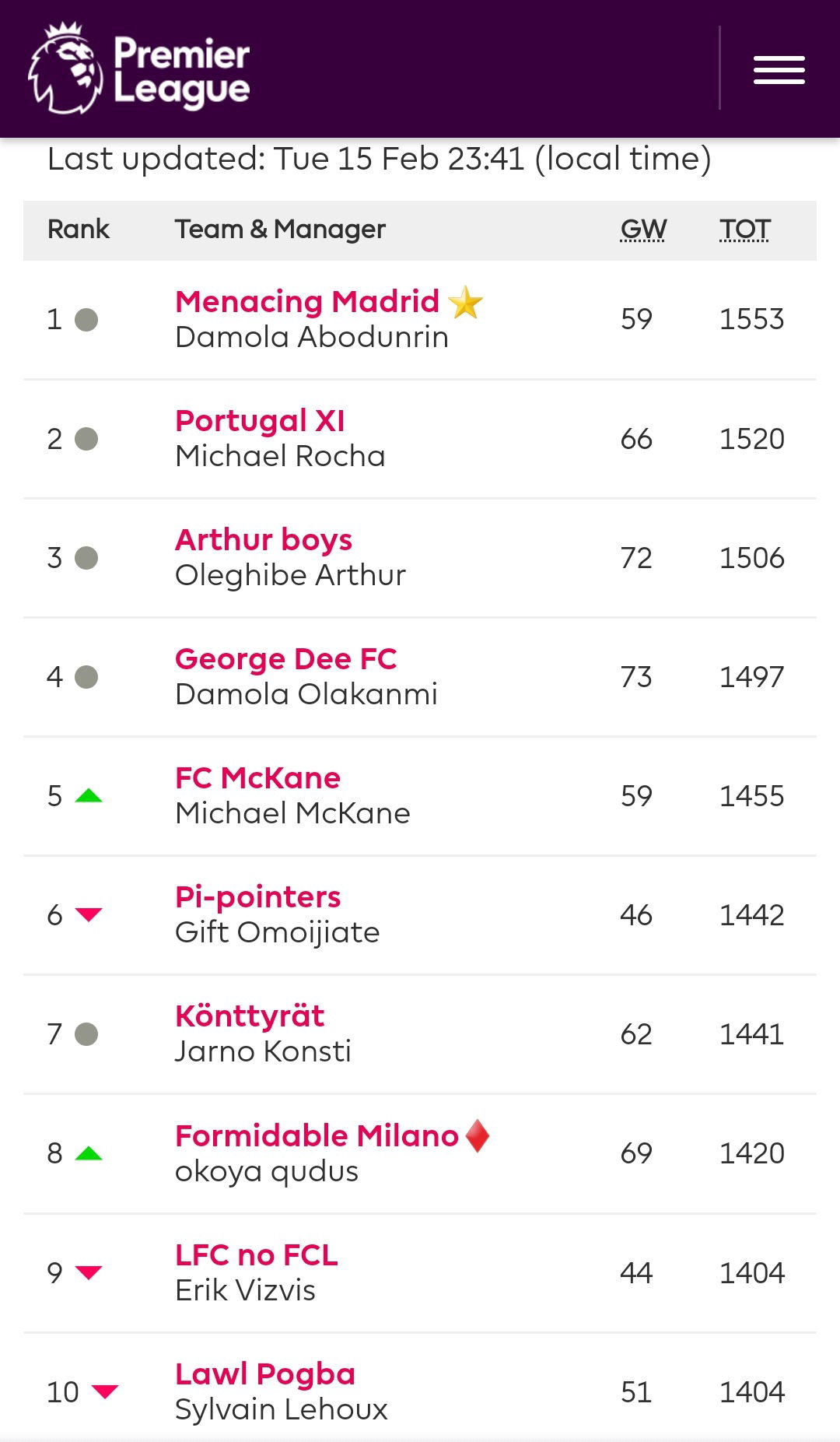Open FC McKane team link
The height and width of the screenshot is (1442, 840).
click(257, 777)
